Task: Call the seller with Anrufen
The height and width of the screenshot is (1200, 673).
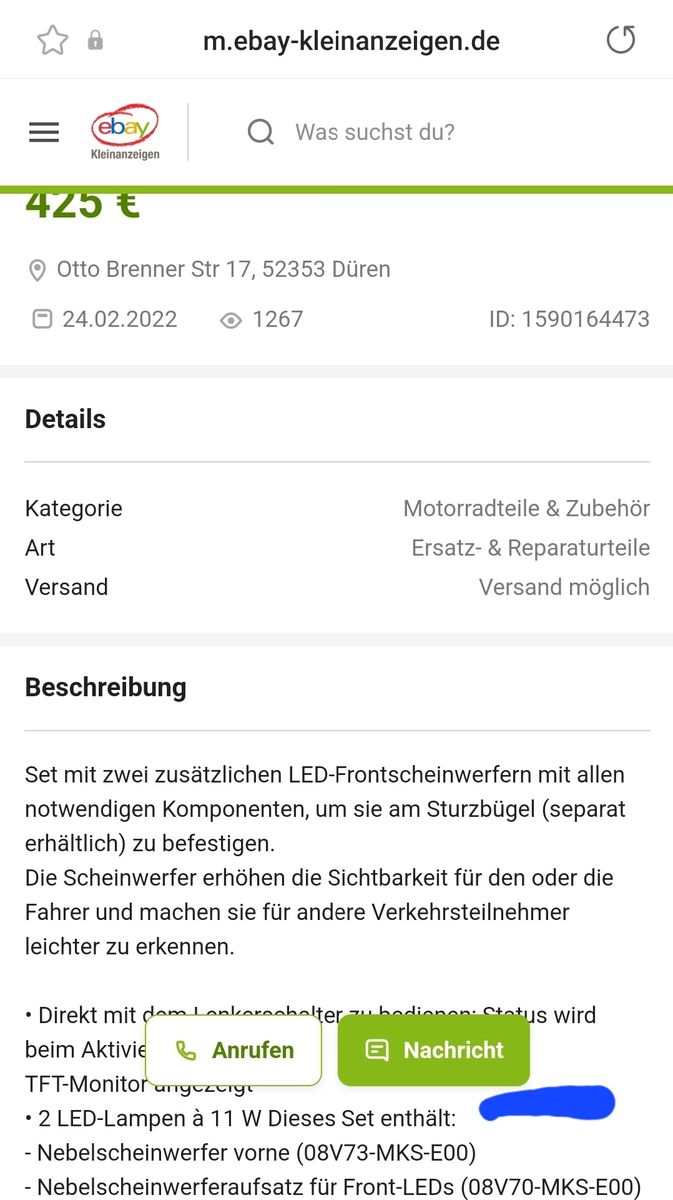Action: click(235, 1050)
